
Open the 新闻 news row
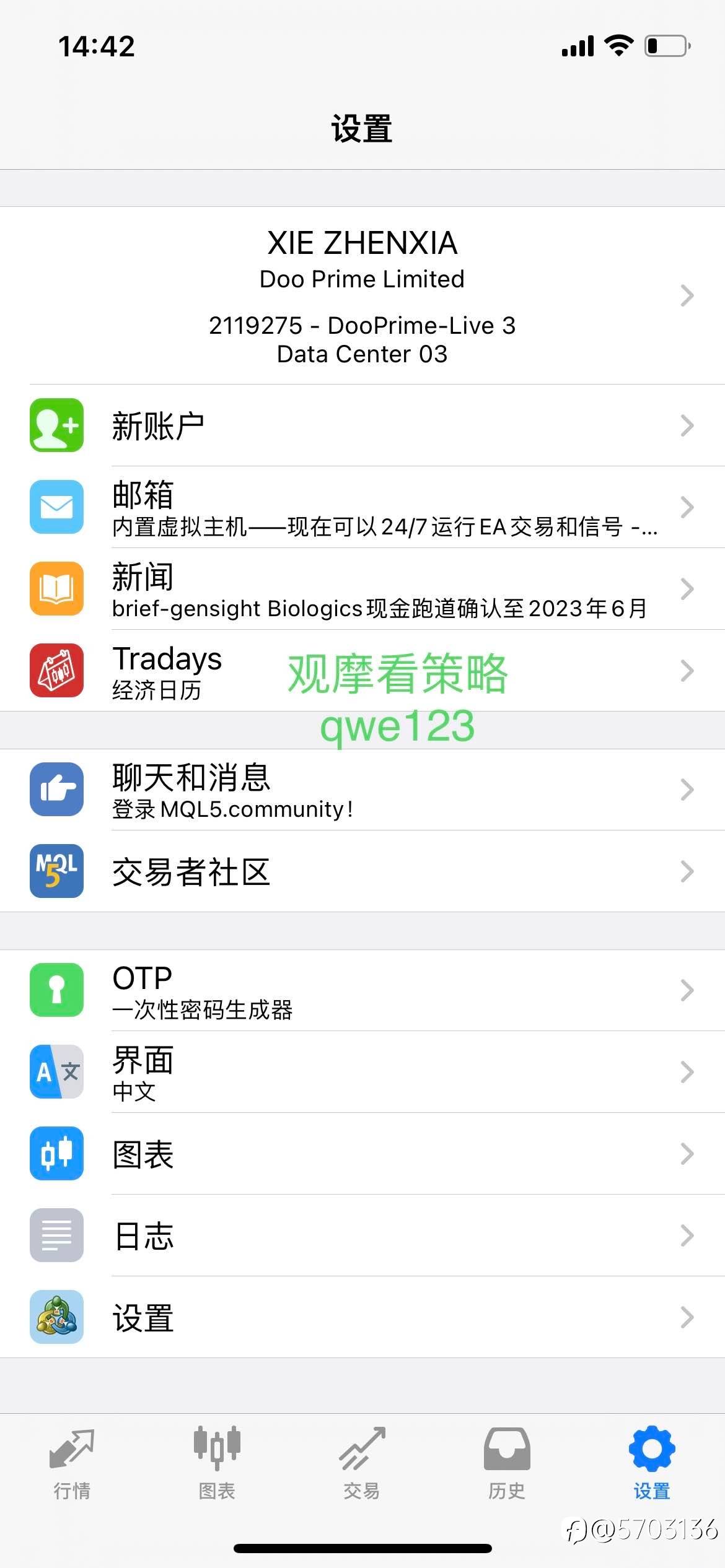[362, 588]
